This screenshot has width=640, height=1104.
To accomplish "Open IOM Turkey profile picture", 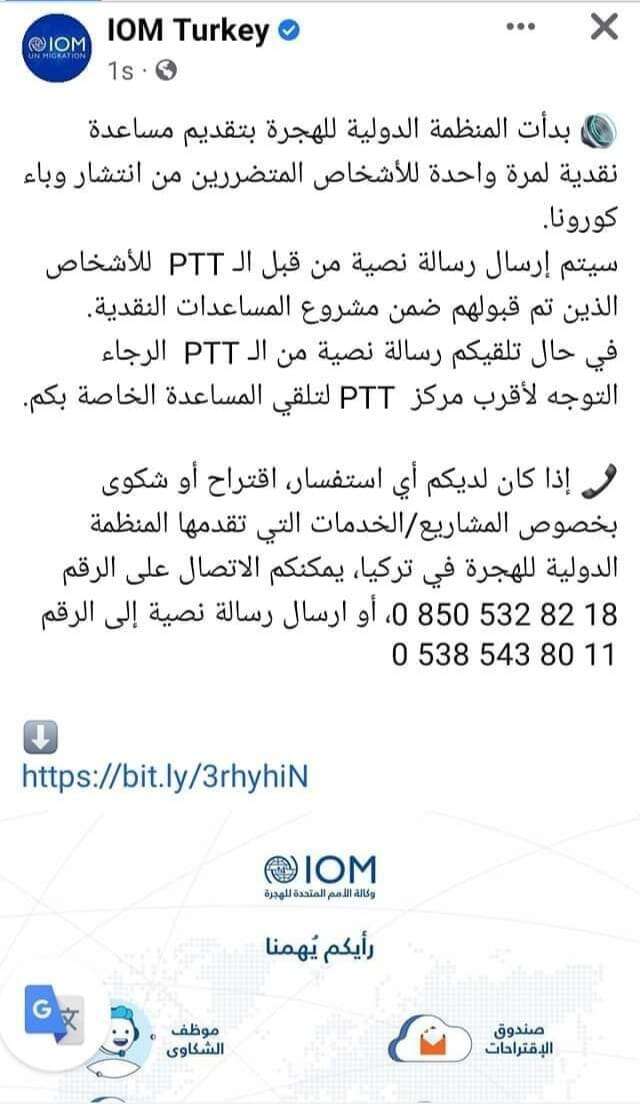I will [57, 48].
